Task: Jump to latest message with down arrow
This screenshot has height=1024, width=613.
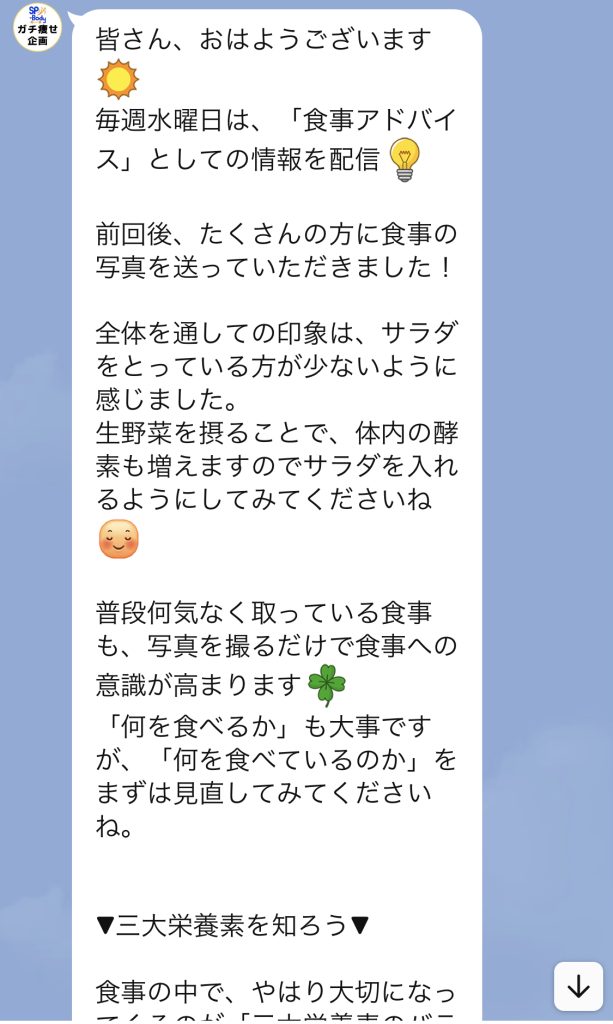Action: (x=578, y=986)
